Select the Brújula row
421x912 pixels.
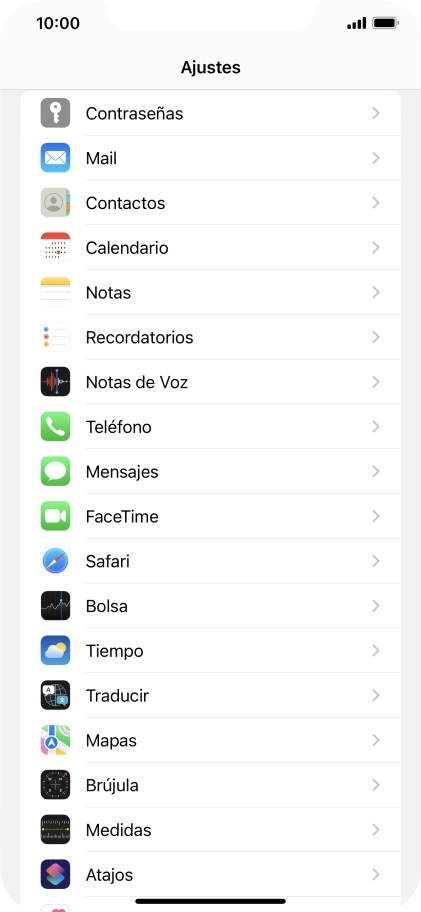coord(210,785)
